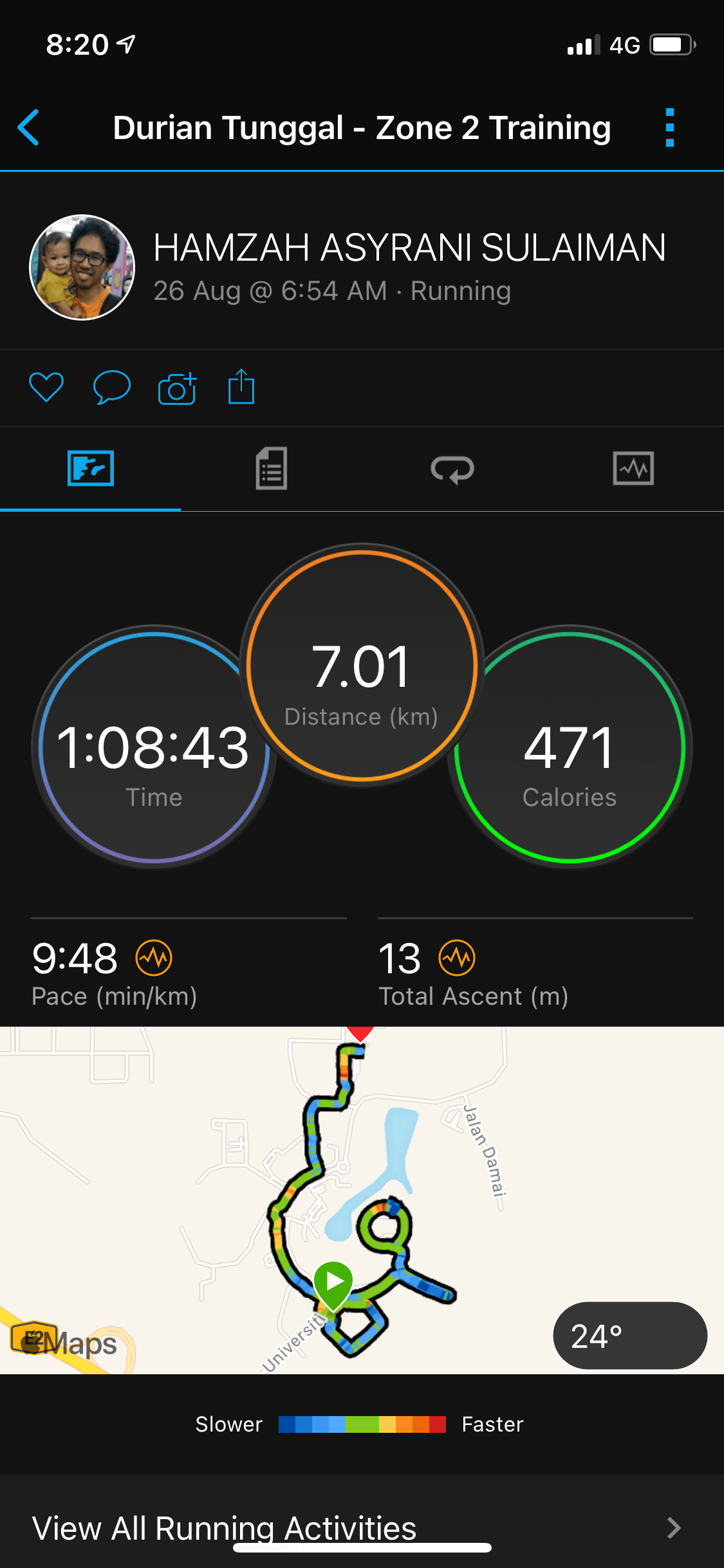Open the three-dot overflow menu
Viewport: 724px width, 1568px height.
point(669,127)
